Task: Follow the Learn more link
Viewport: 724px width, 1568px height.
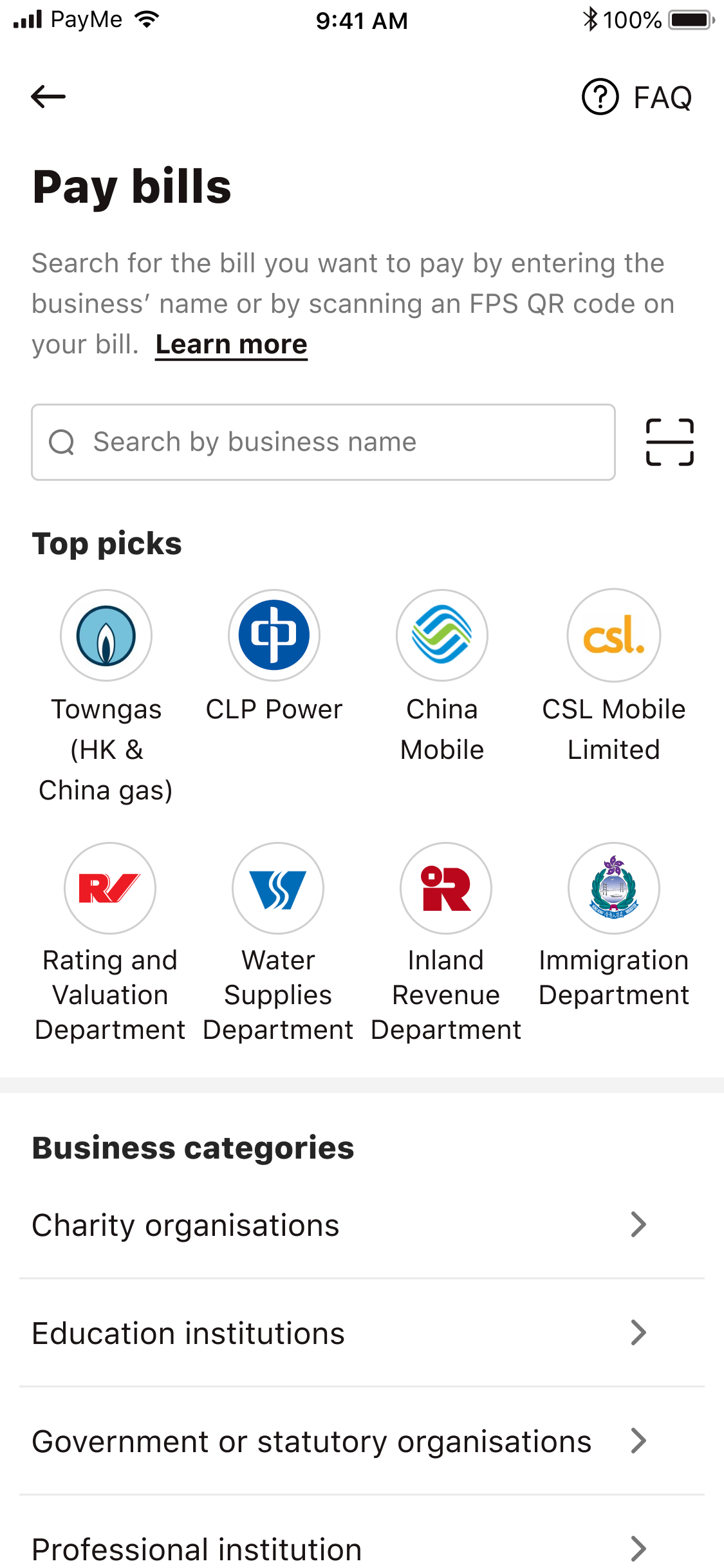Action: pyautogui.click(x=232, y=345)
